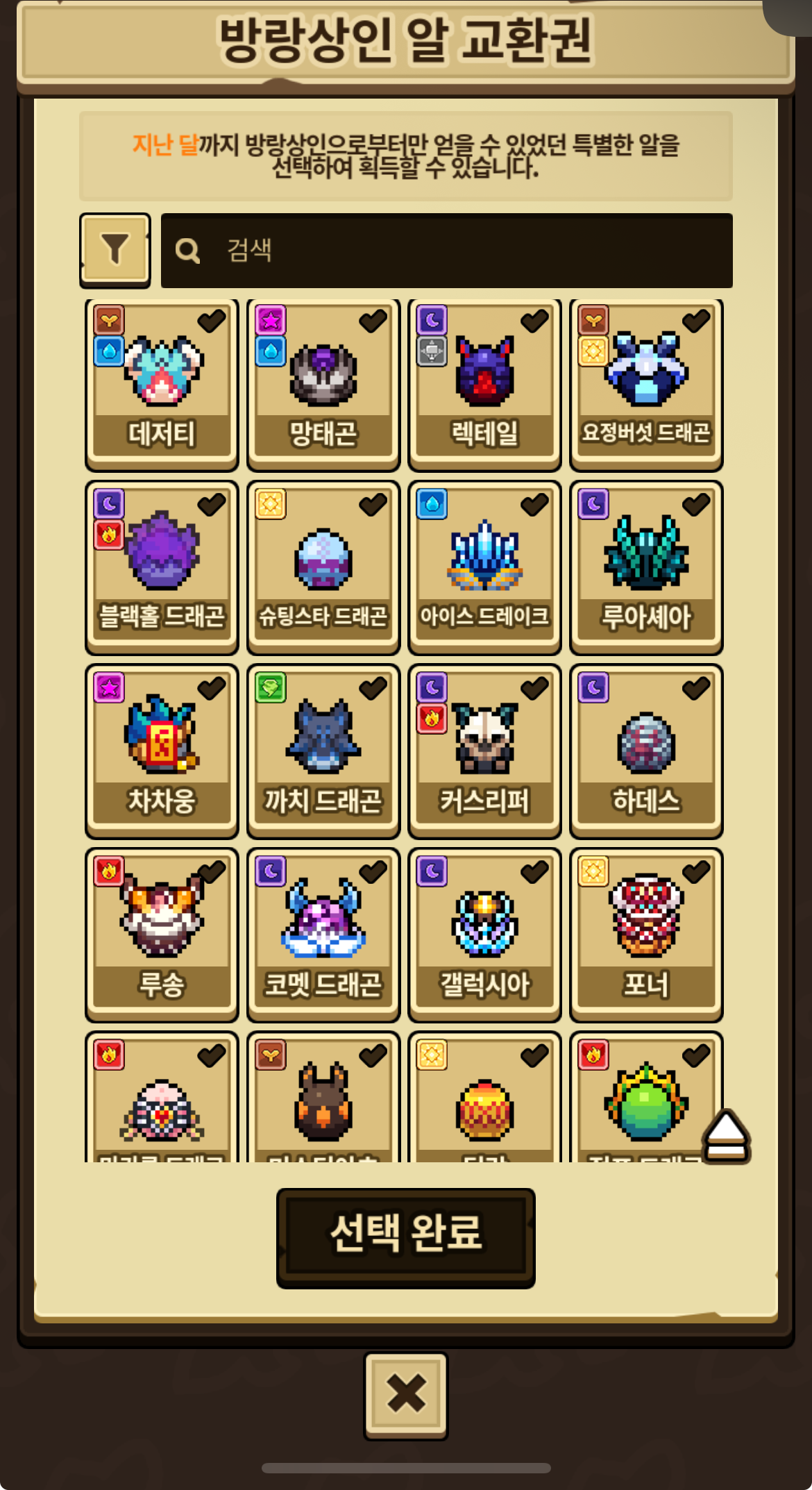Image resolution: width=812 pixels, height=1490 pixels.
Task: Pick the 커스리퍼 egg card
Action: pos(485,751)
